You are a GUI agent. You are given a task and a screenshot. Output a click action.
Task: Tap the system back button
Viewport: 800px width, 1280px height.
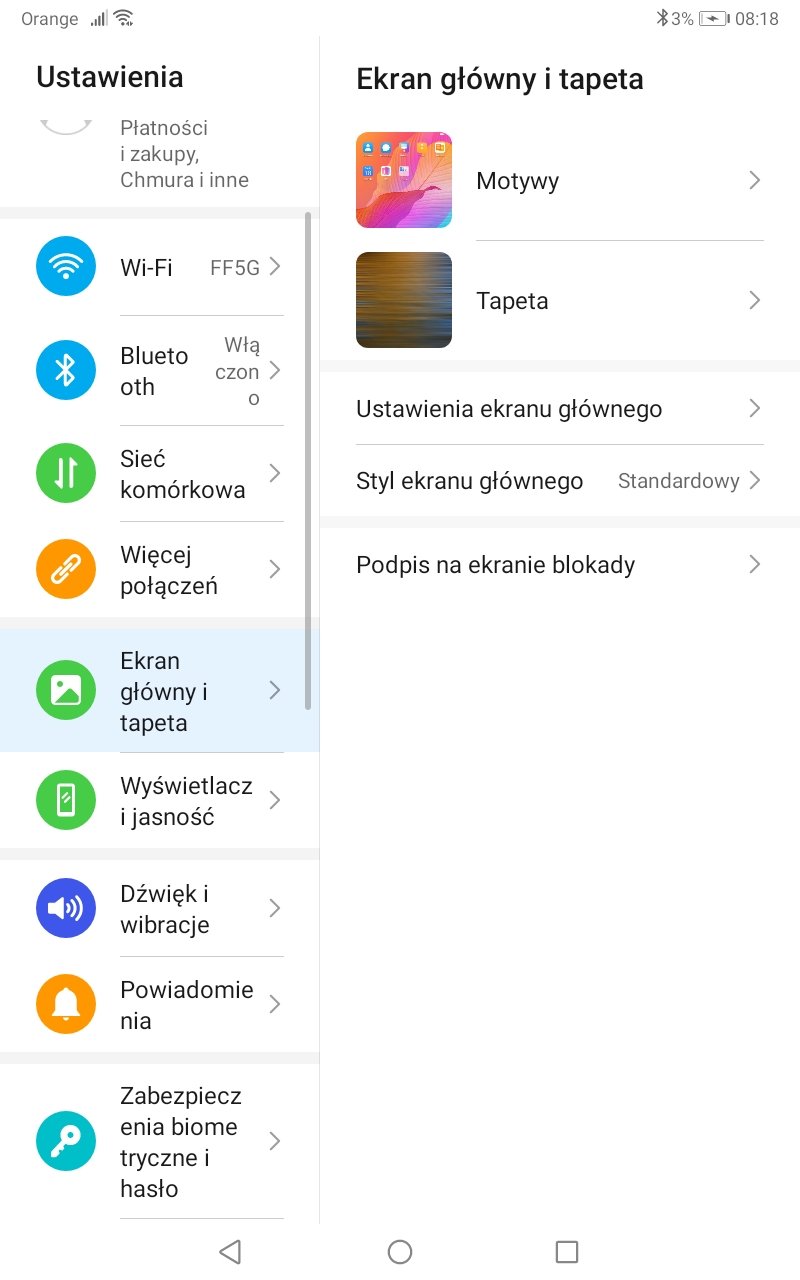(230, 1251)
